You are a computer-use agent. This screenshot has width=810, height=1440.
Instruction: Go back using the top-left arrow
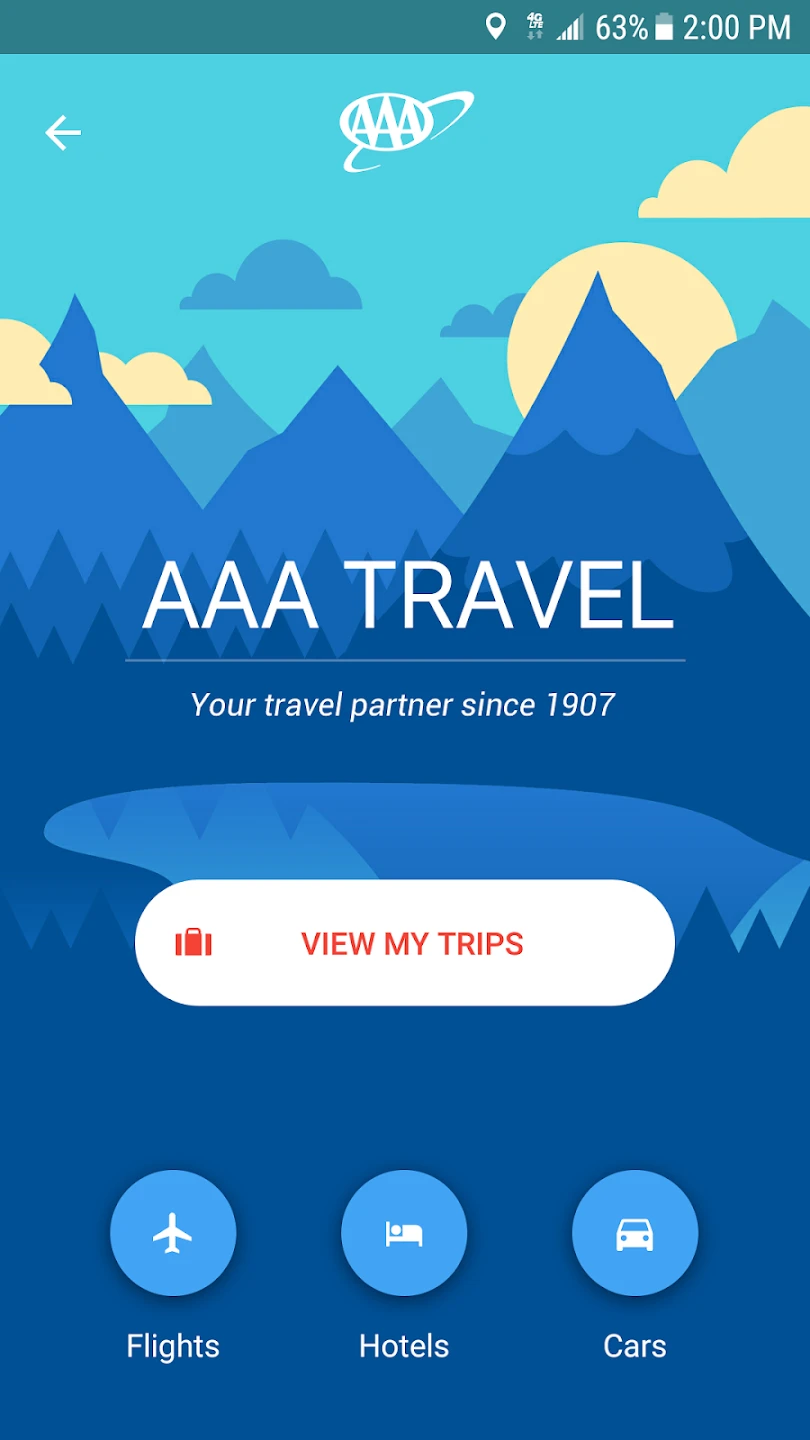(62, 133)
